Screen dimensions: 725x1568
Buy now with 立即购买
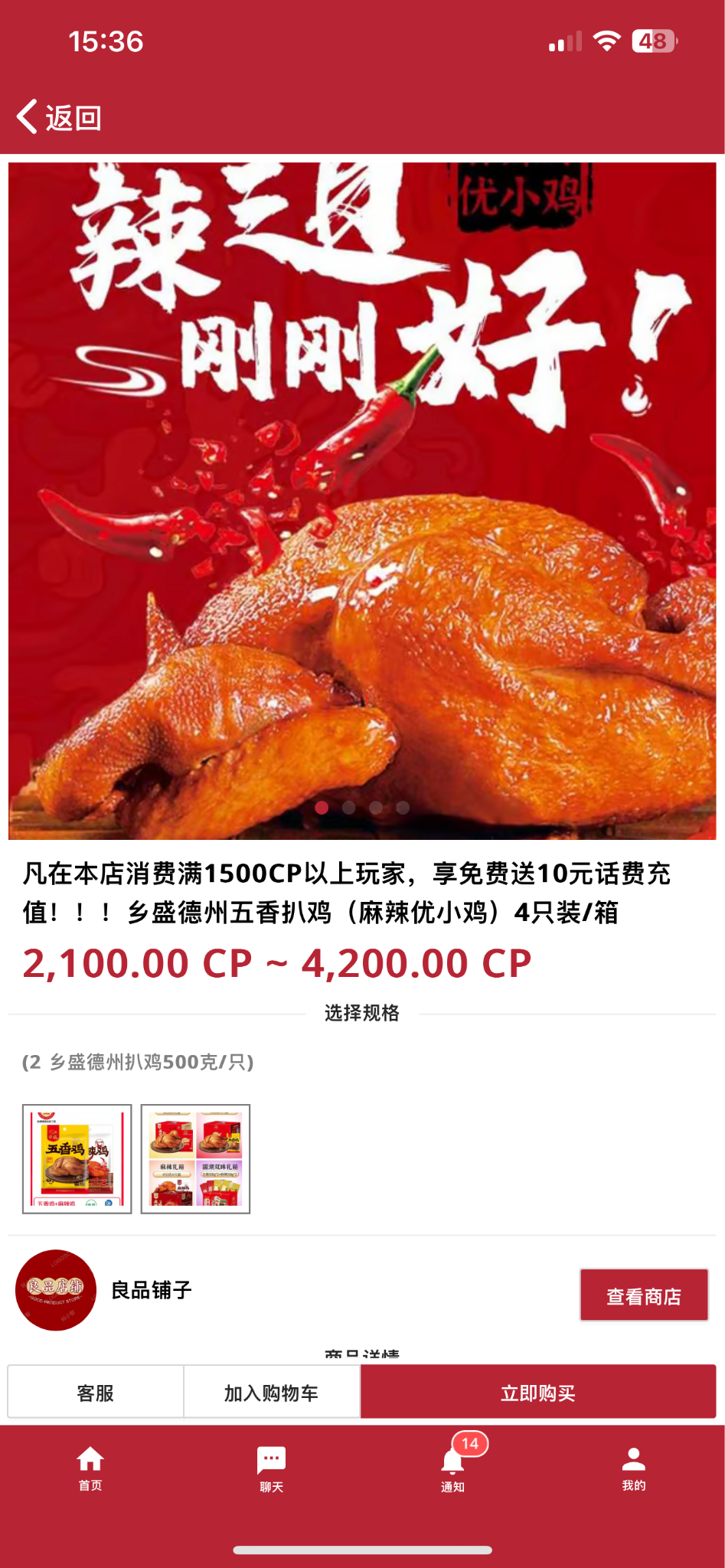click(x=537, y=1392)
